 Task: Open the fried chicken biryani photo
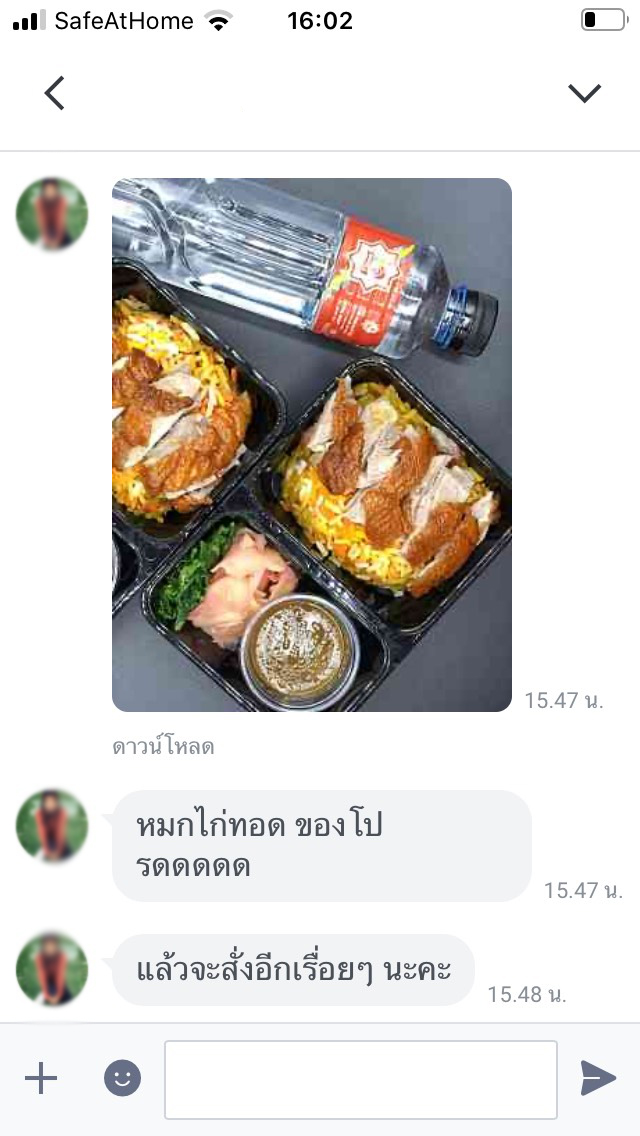pyautogui.click(x=311, y=444)
